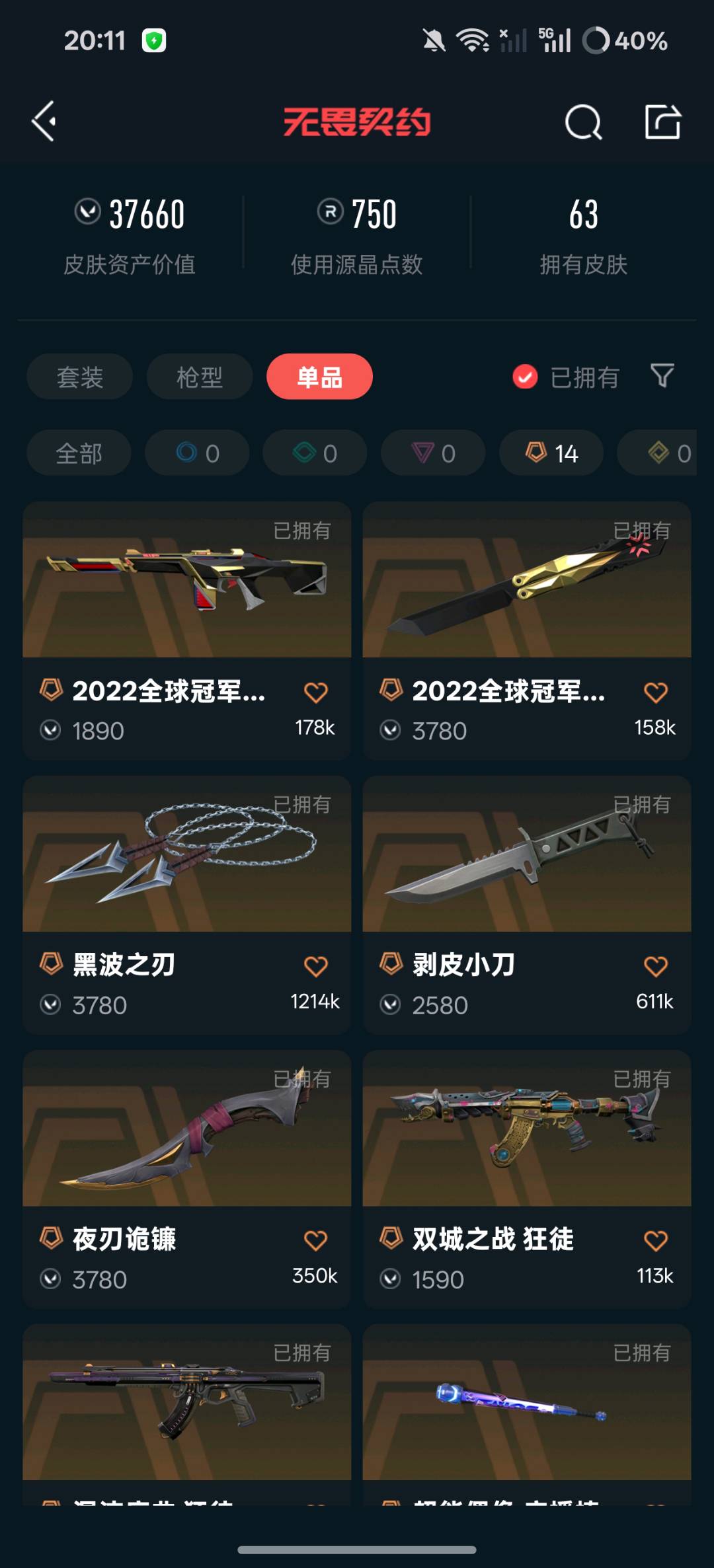Viewport: 714px width, 1568px height.
Task: Filter by purple triangle tier chip
Action: (x=432, y=453)
